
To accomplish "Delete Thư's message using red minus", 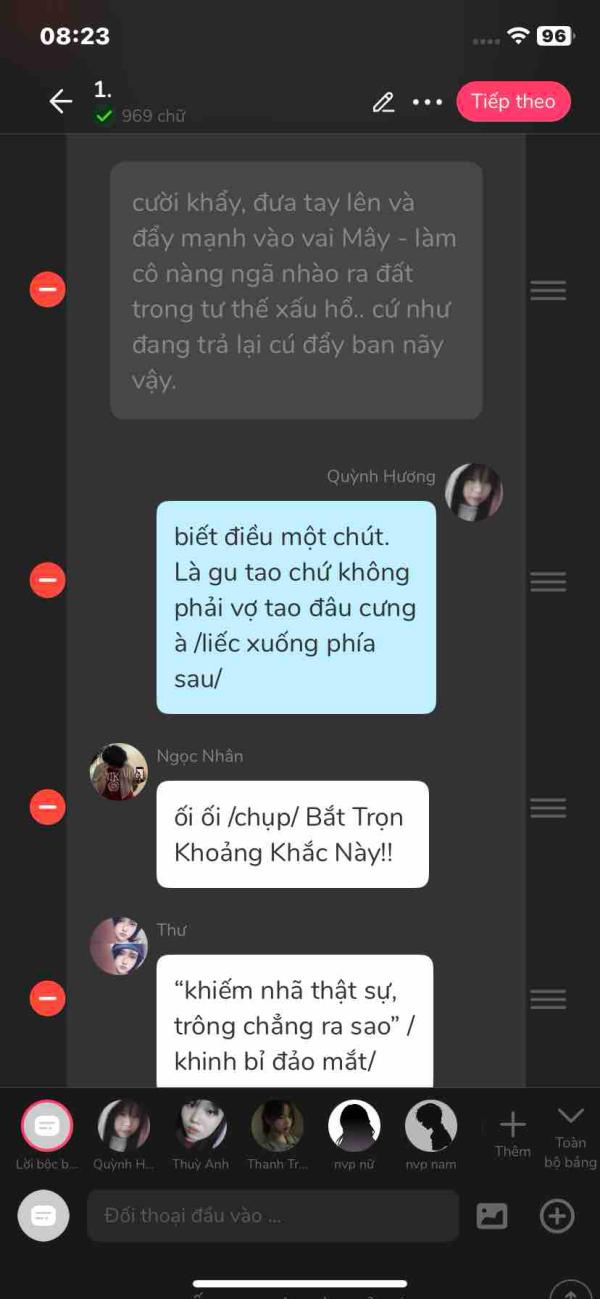I will [x=47, y=998].
